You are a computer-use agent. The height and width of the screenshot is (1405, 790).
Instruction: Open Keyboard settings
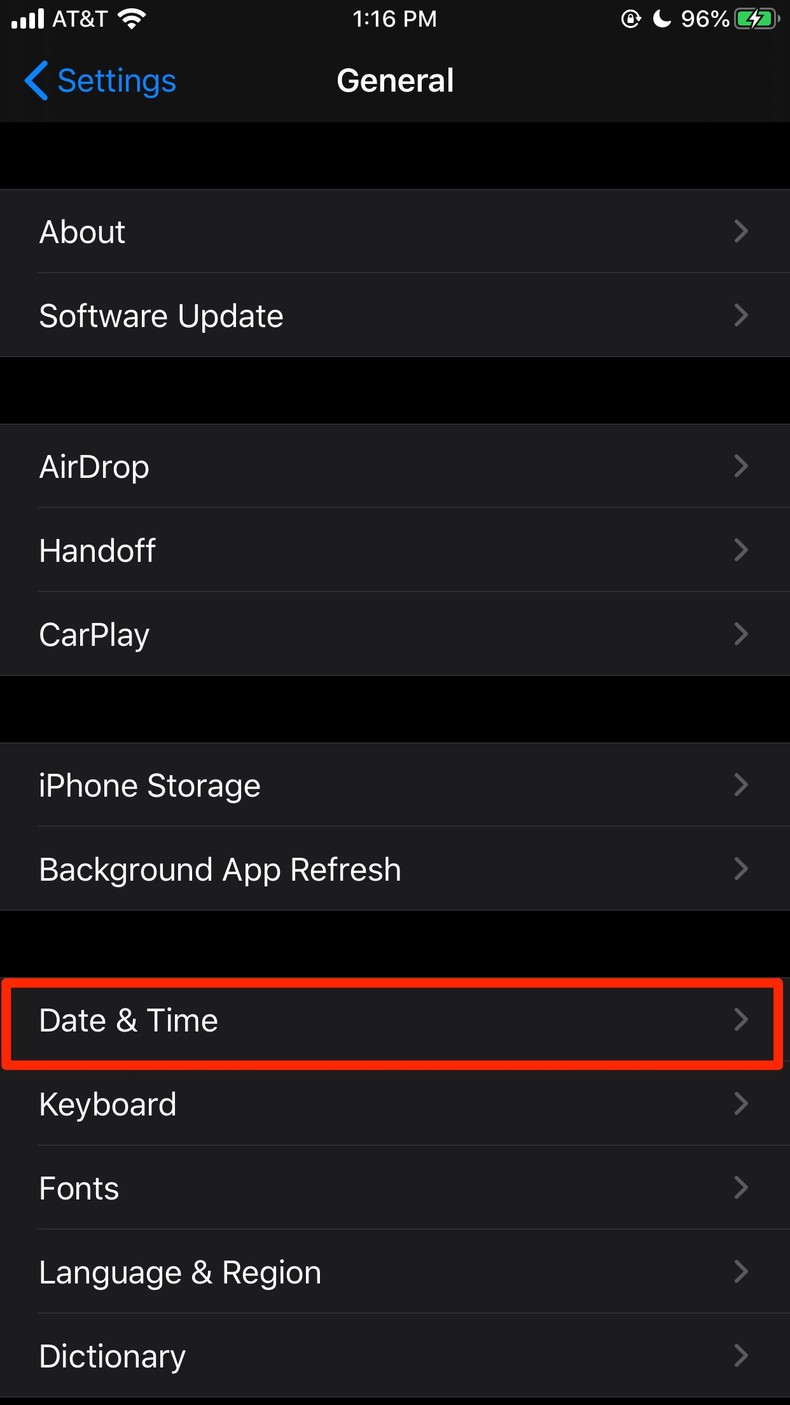394,1104
